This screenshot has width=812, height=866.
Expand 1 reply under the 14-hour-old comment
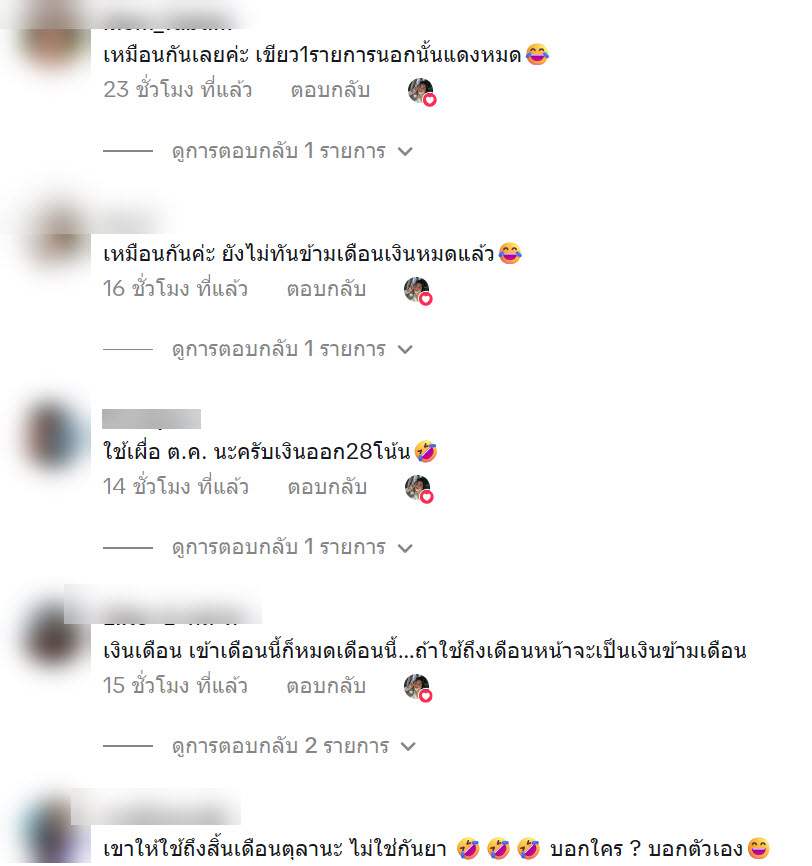point(292,548)
